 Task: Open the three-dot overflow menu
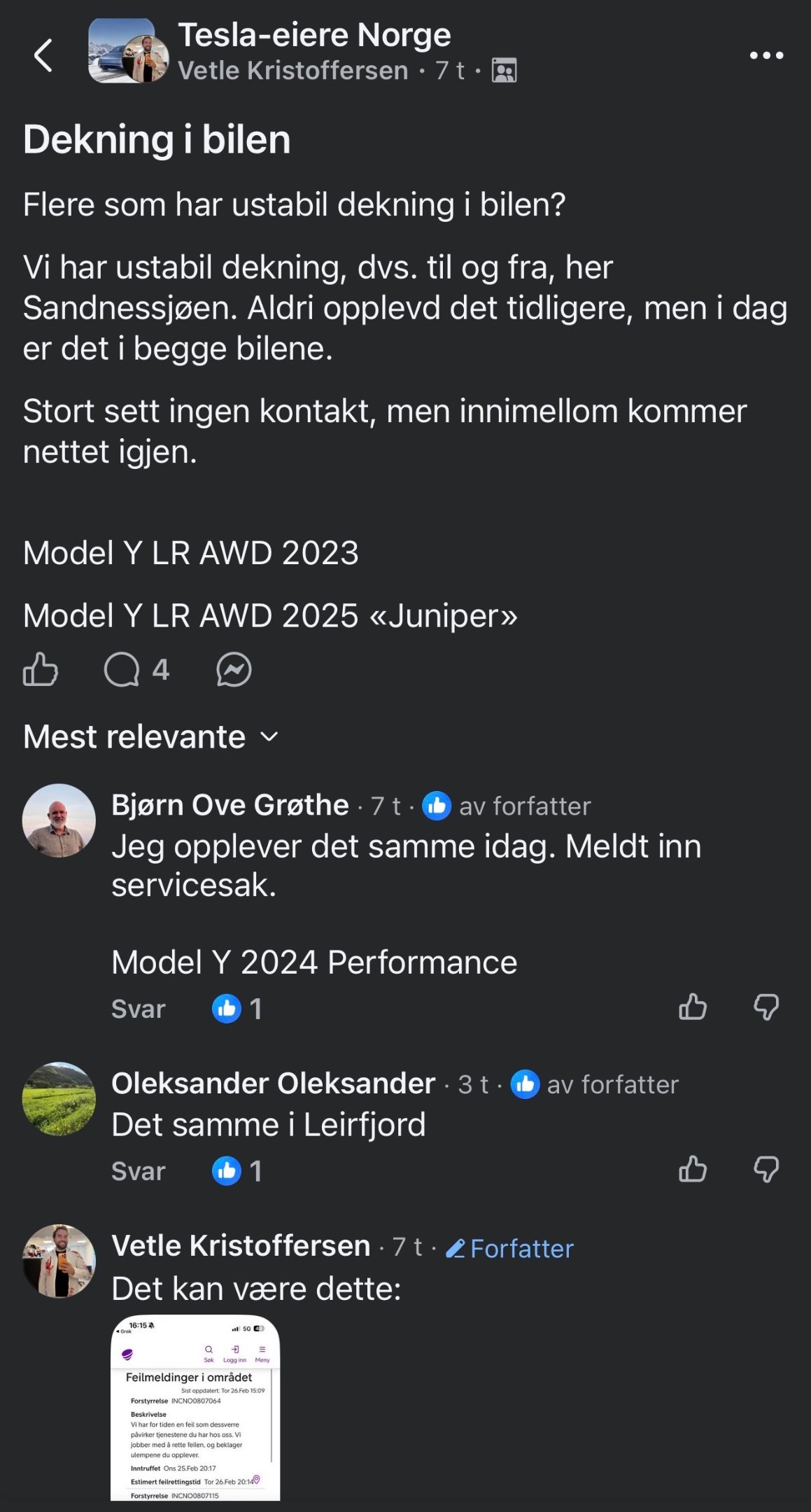pyautogui.click(x=766, y=55)
